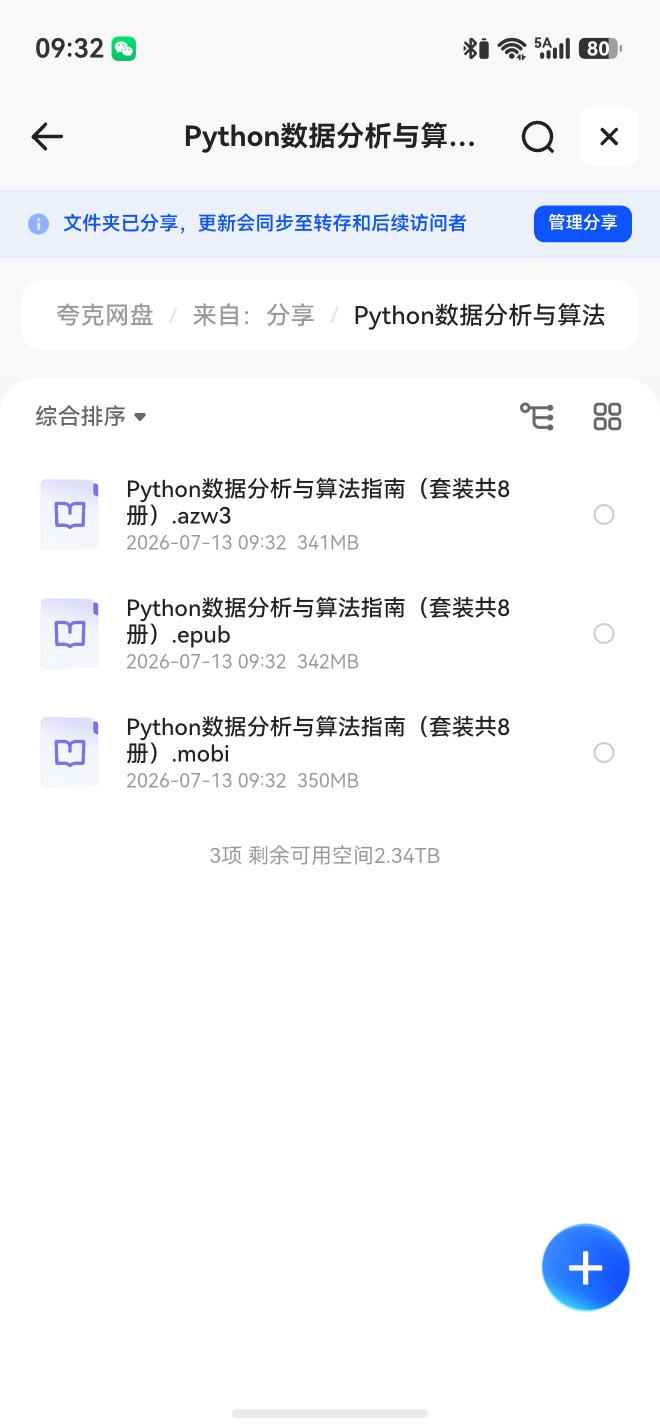
Task: Go to 来自:分享 in the breadcrumb
Action: [254, 316]
